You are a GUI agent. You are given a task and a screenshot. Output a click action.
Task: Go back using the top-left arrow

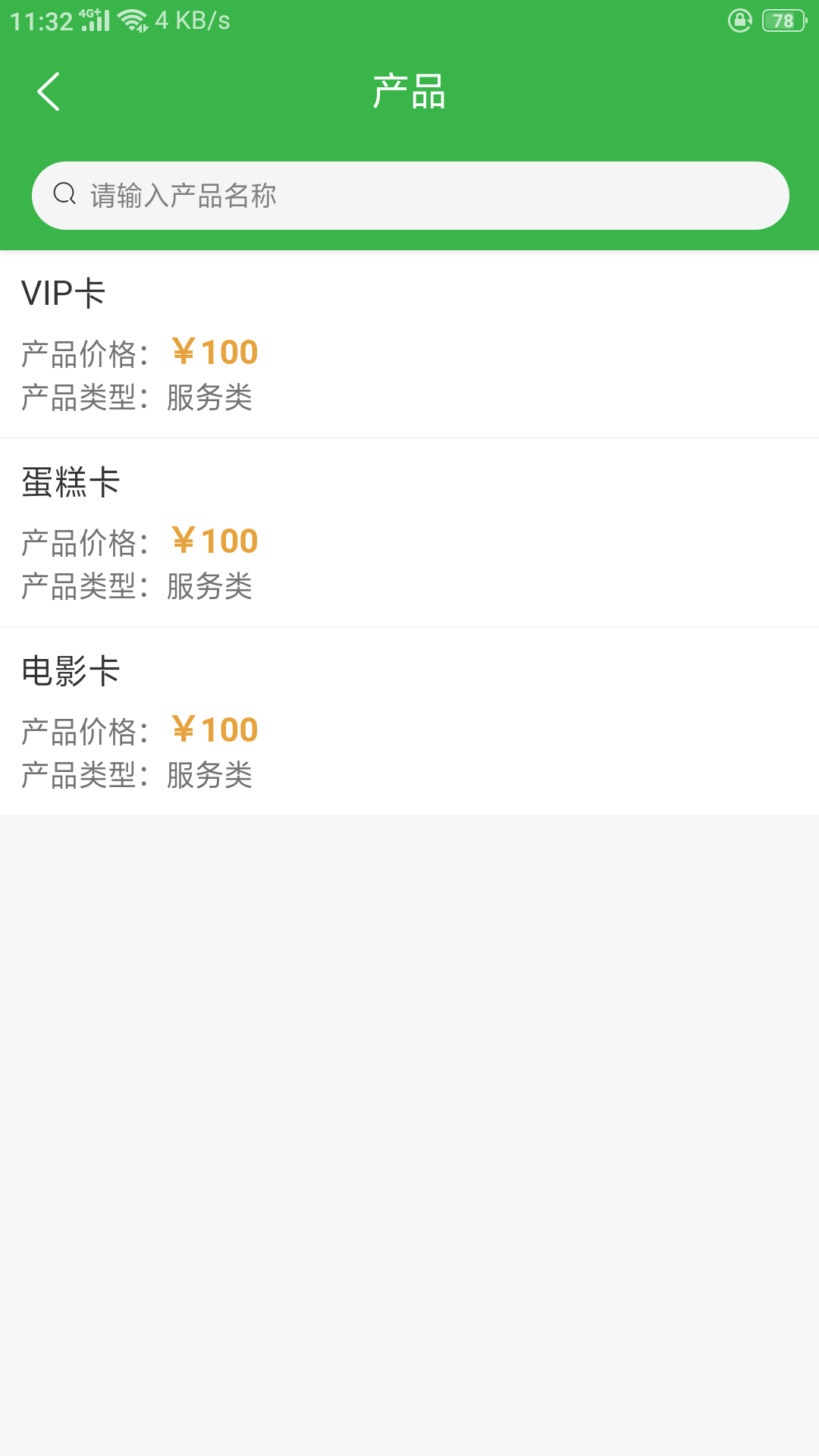49,92
